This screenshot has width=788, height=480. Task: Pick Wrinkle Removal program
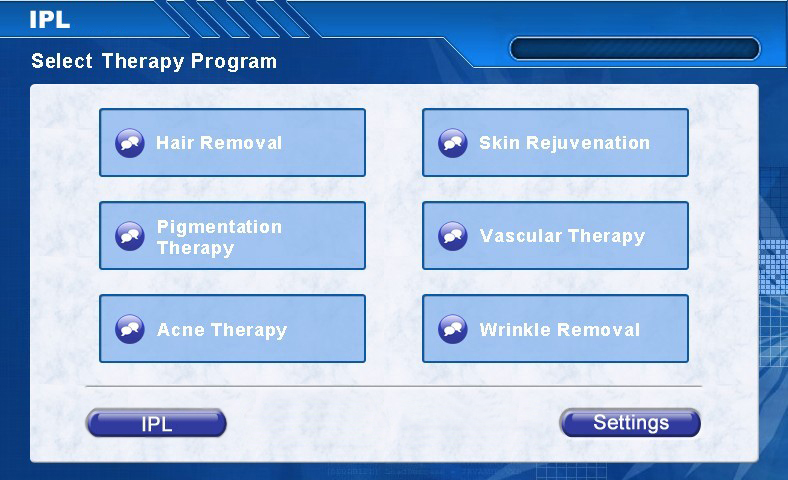(x=555, y=329)
